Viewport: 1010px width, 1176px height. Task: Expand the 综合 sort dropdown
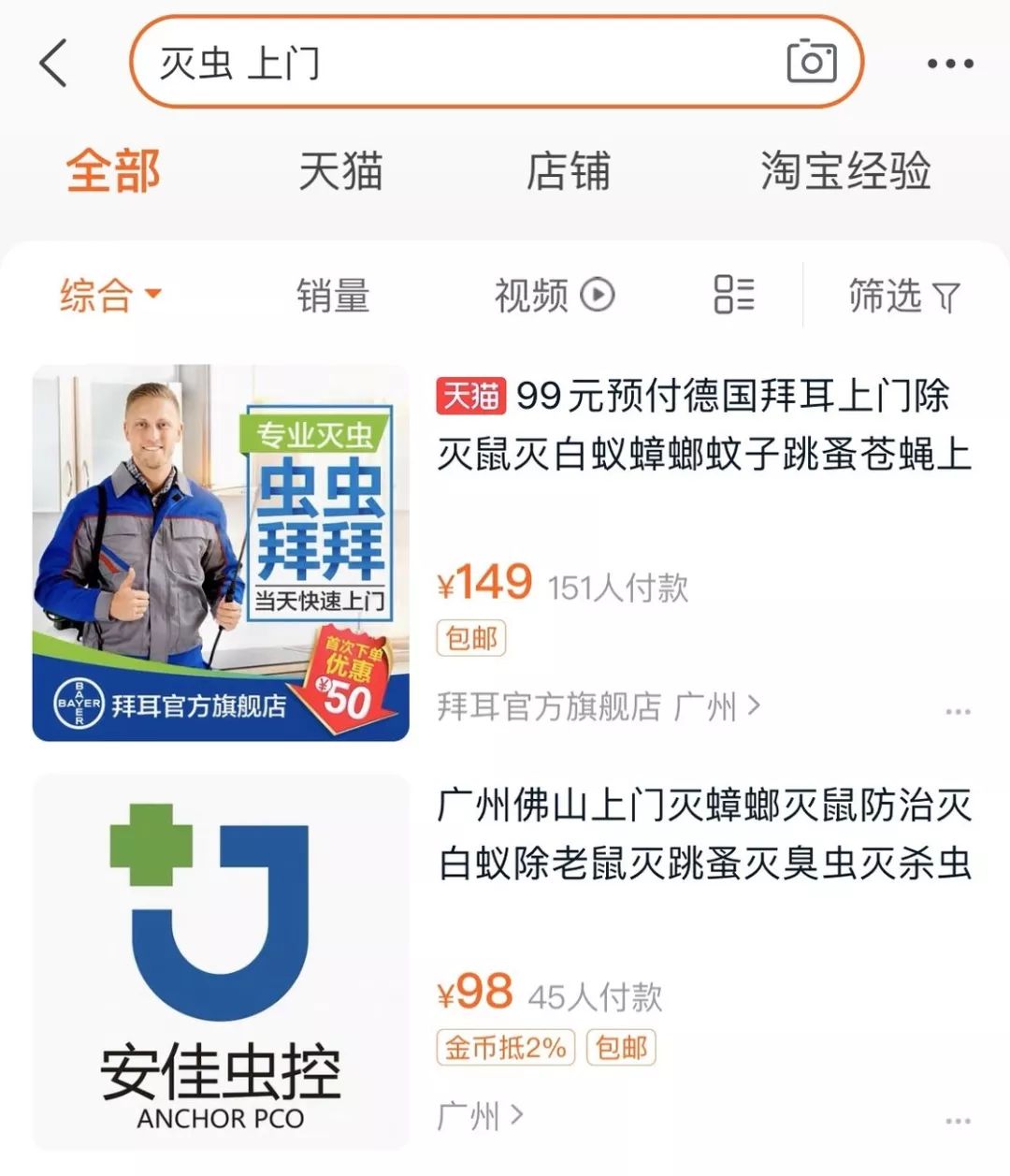[110, 296]
